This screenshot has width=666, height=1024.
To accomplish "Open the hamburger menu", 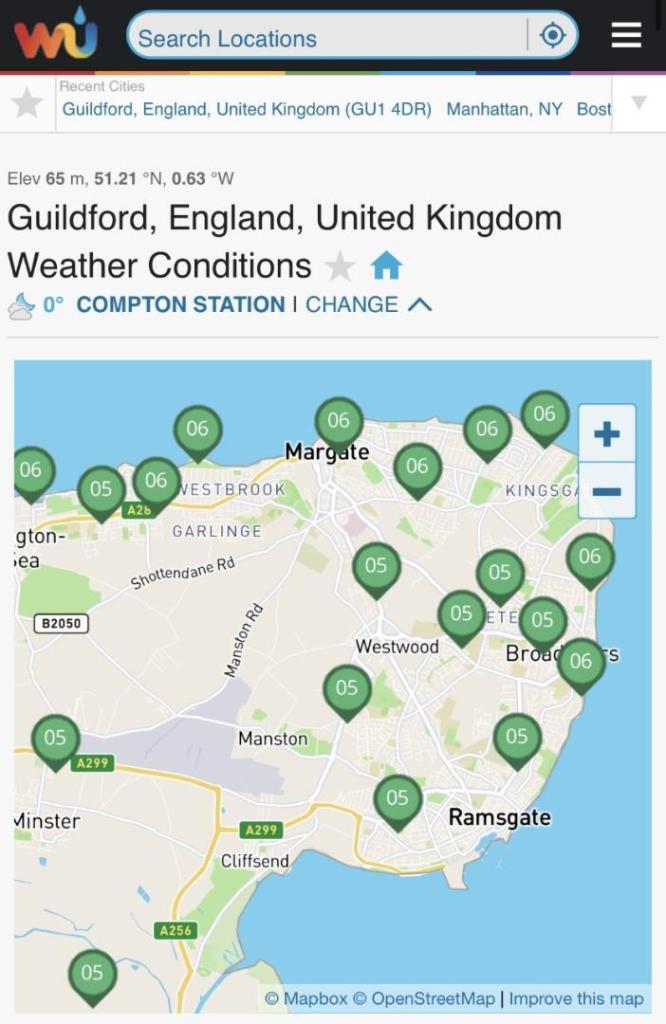I will pos(626,35).
